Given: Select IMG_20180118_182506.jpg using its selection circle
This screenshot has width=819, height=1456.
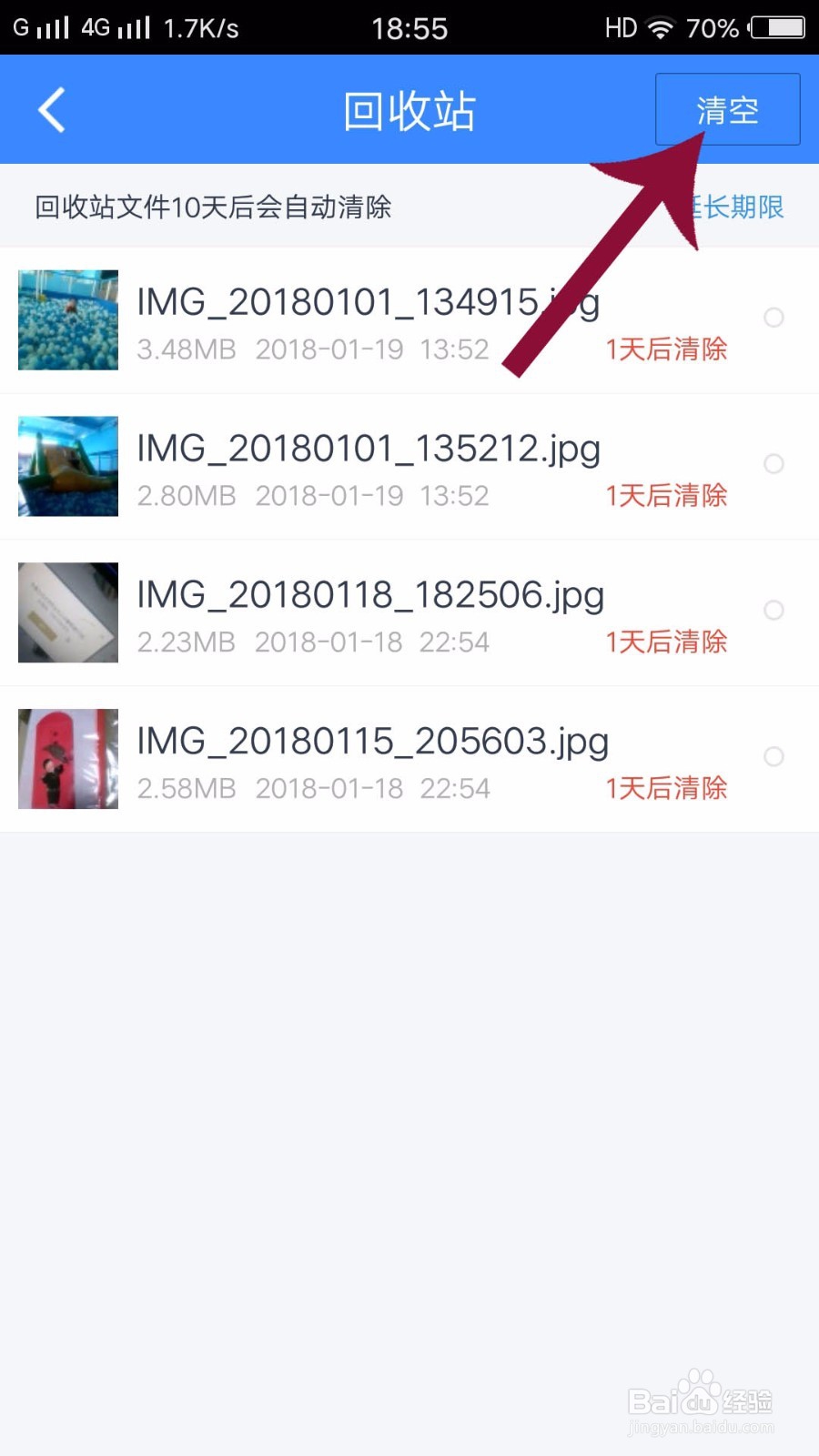Looking at the screenshot, I should (x=774, y=611).
